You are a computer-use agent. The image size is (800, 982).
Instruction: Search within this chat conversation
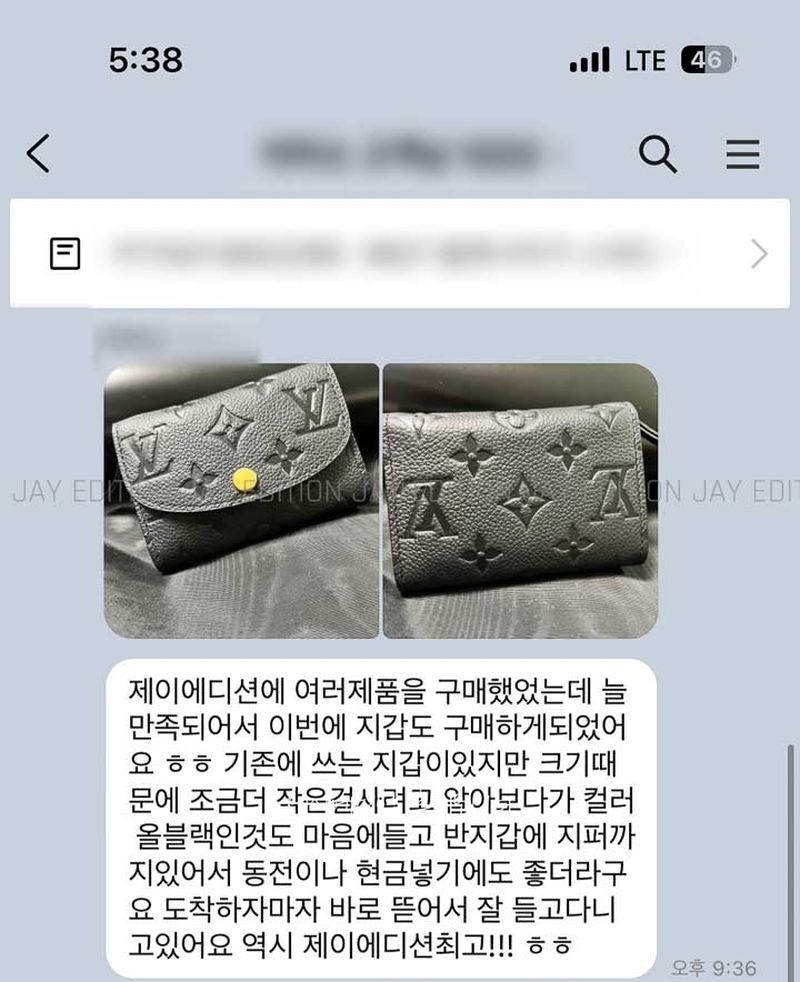point(657,155)
